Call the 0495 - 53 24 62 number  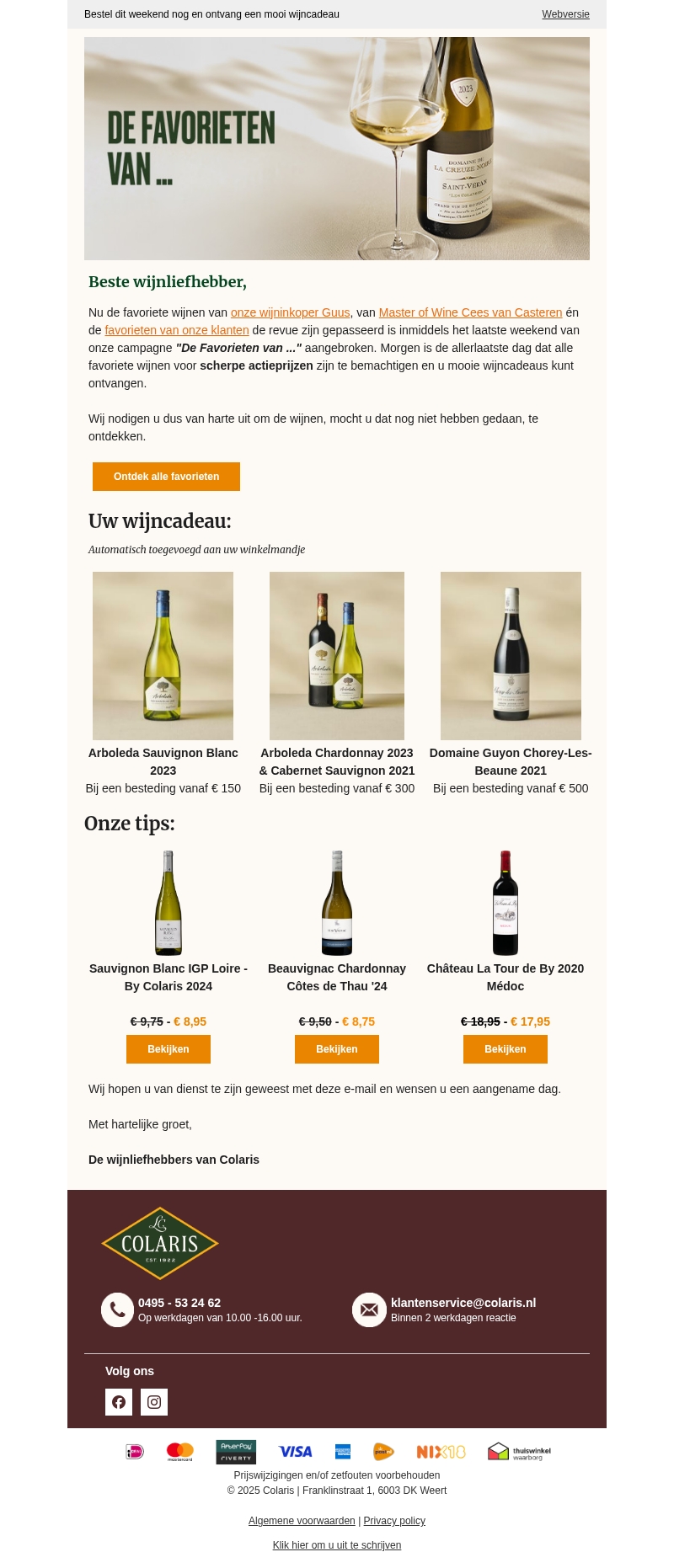179,1303
